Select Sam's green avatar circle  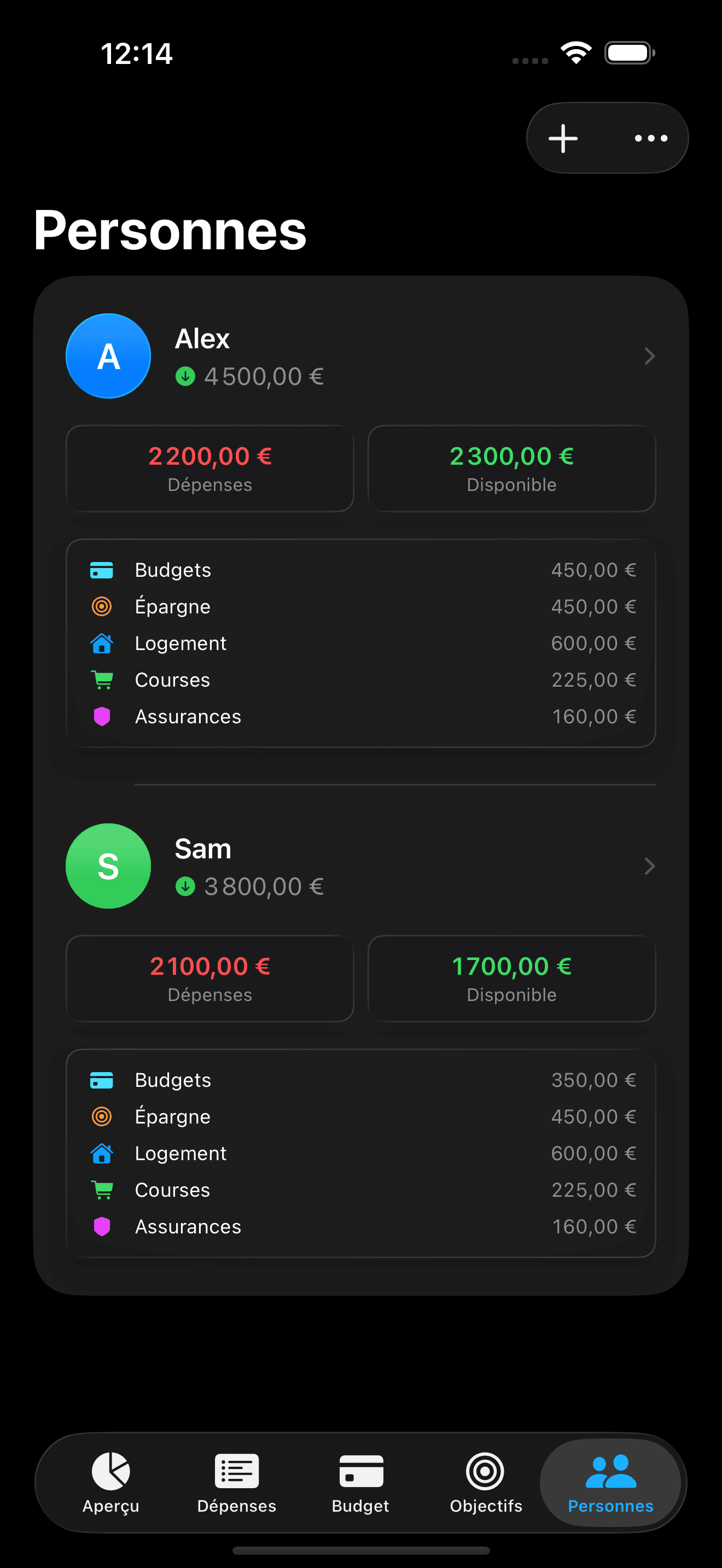108,866
